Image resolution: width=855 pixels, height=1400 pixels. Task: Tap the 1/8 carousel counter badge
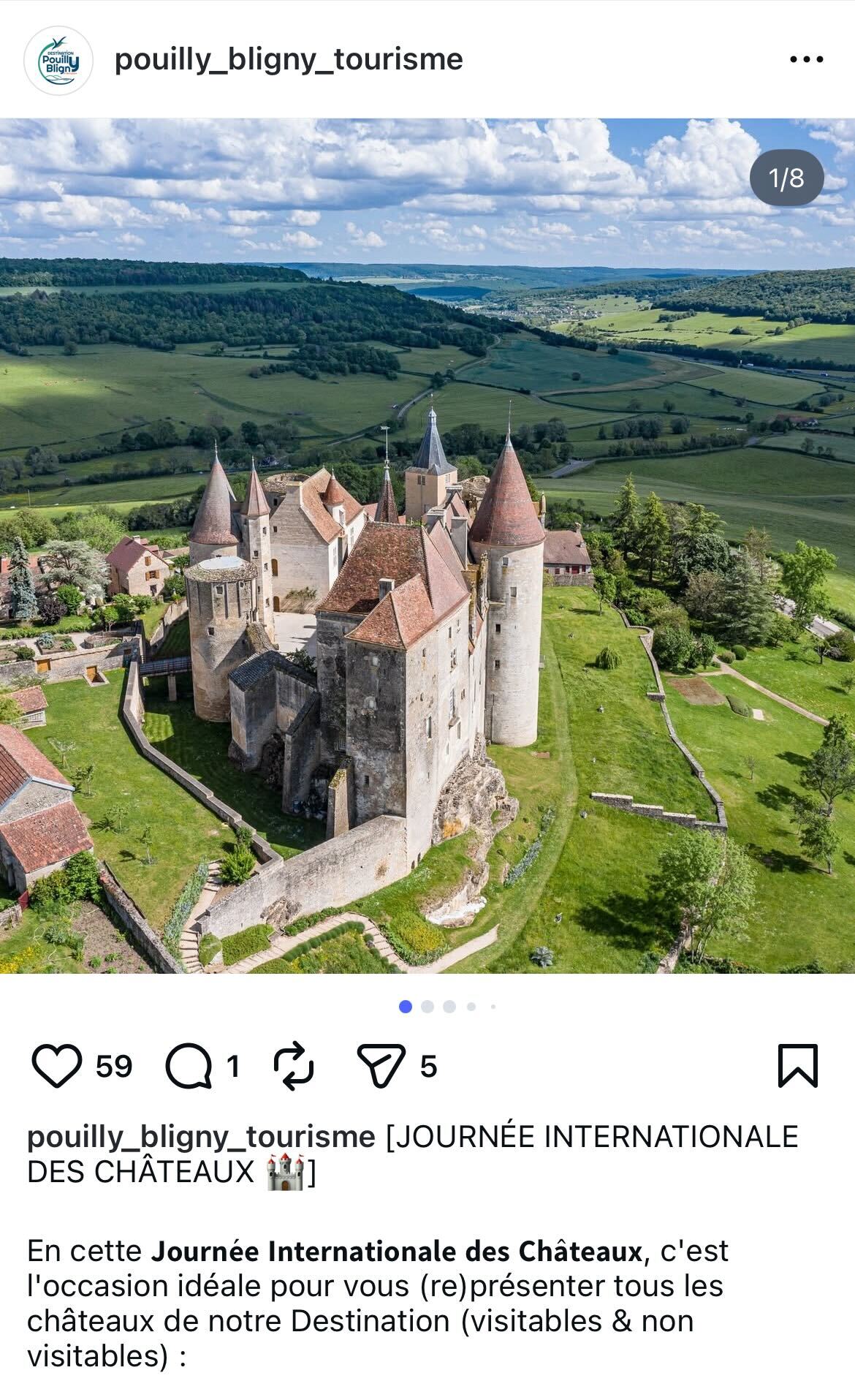[x=788, y=175]
